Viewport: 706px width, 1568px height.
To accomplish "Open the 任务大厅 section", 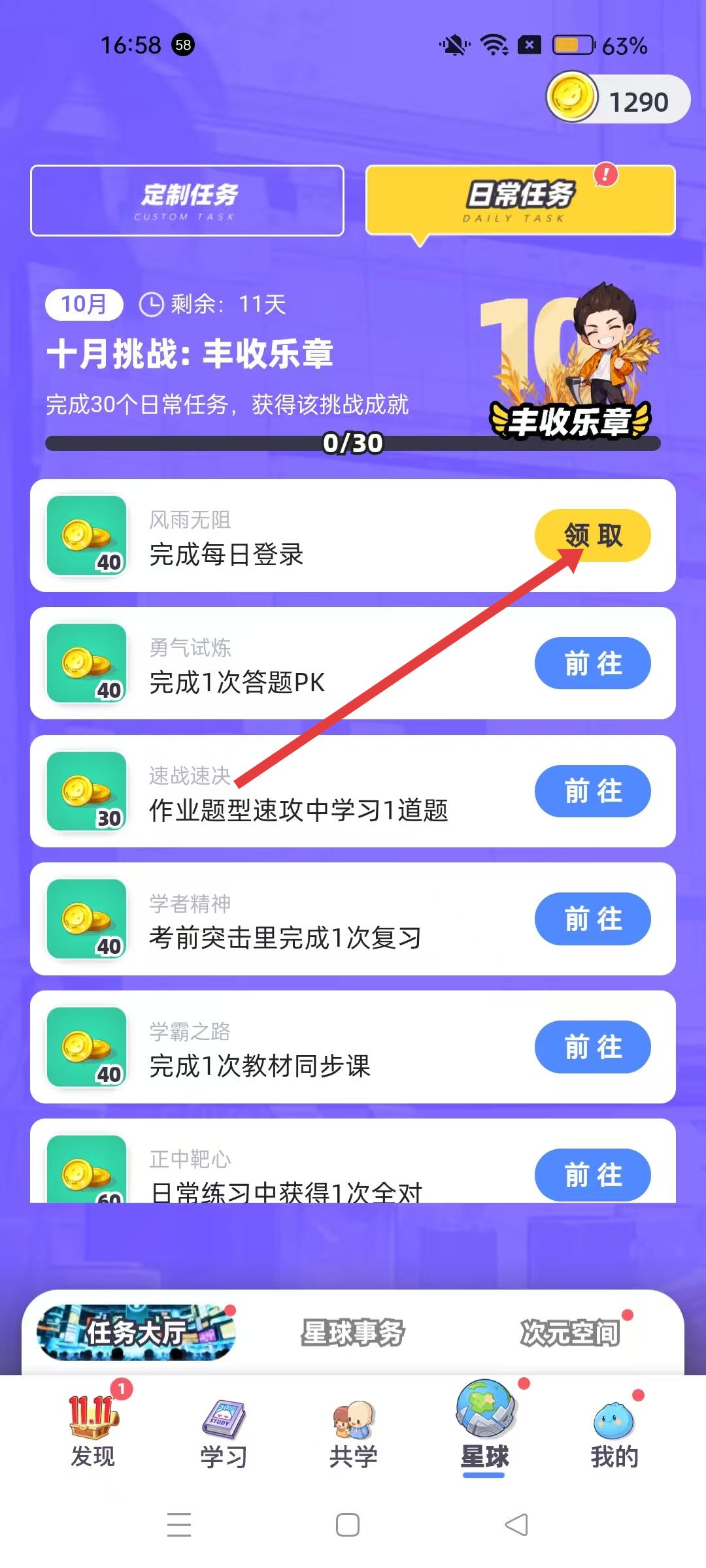I will (136, 1333).
